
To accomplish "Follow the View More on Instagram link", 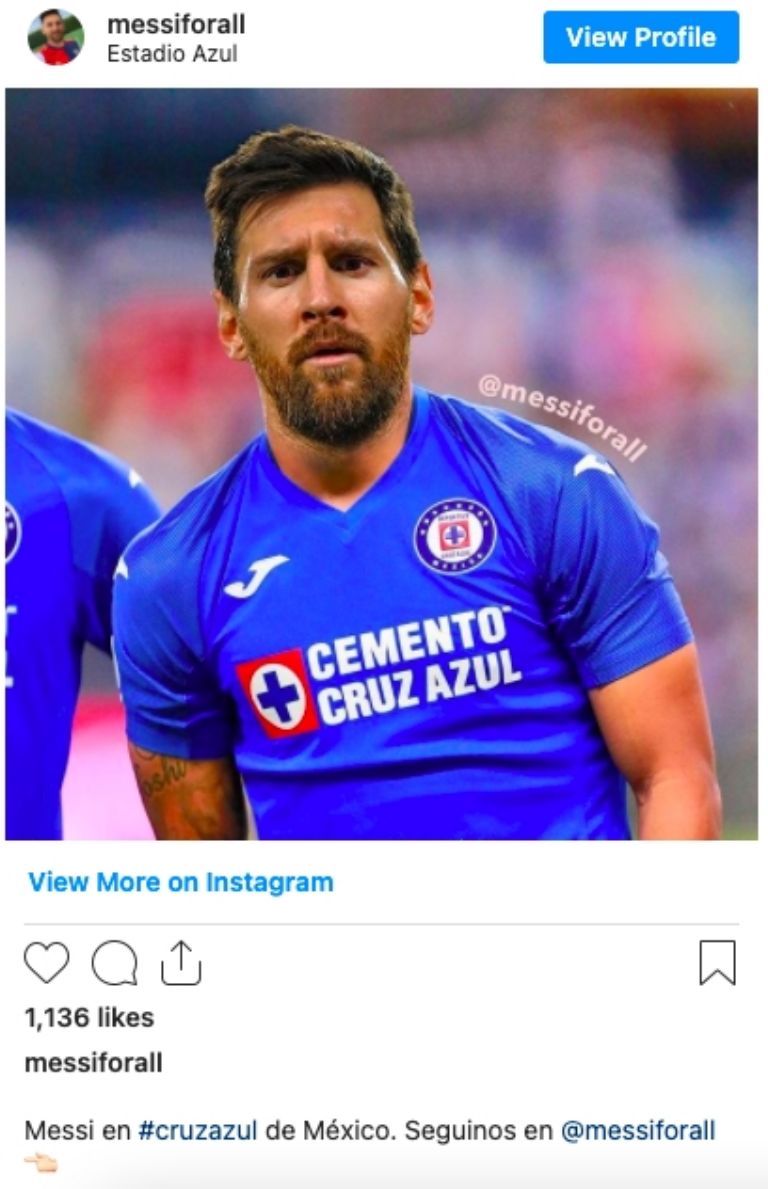I will (x=181, y=882).
